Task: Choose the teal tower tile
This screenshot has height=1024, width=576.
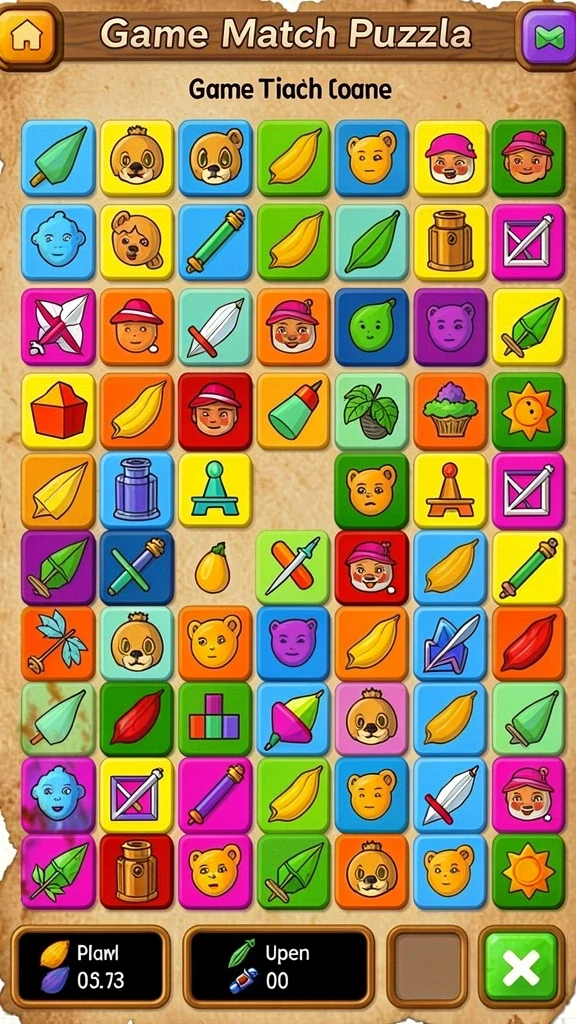Action: point(215,490)
